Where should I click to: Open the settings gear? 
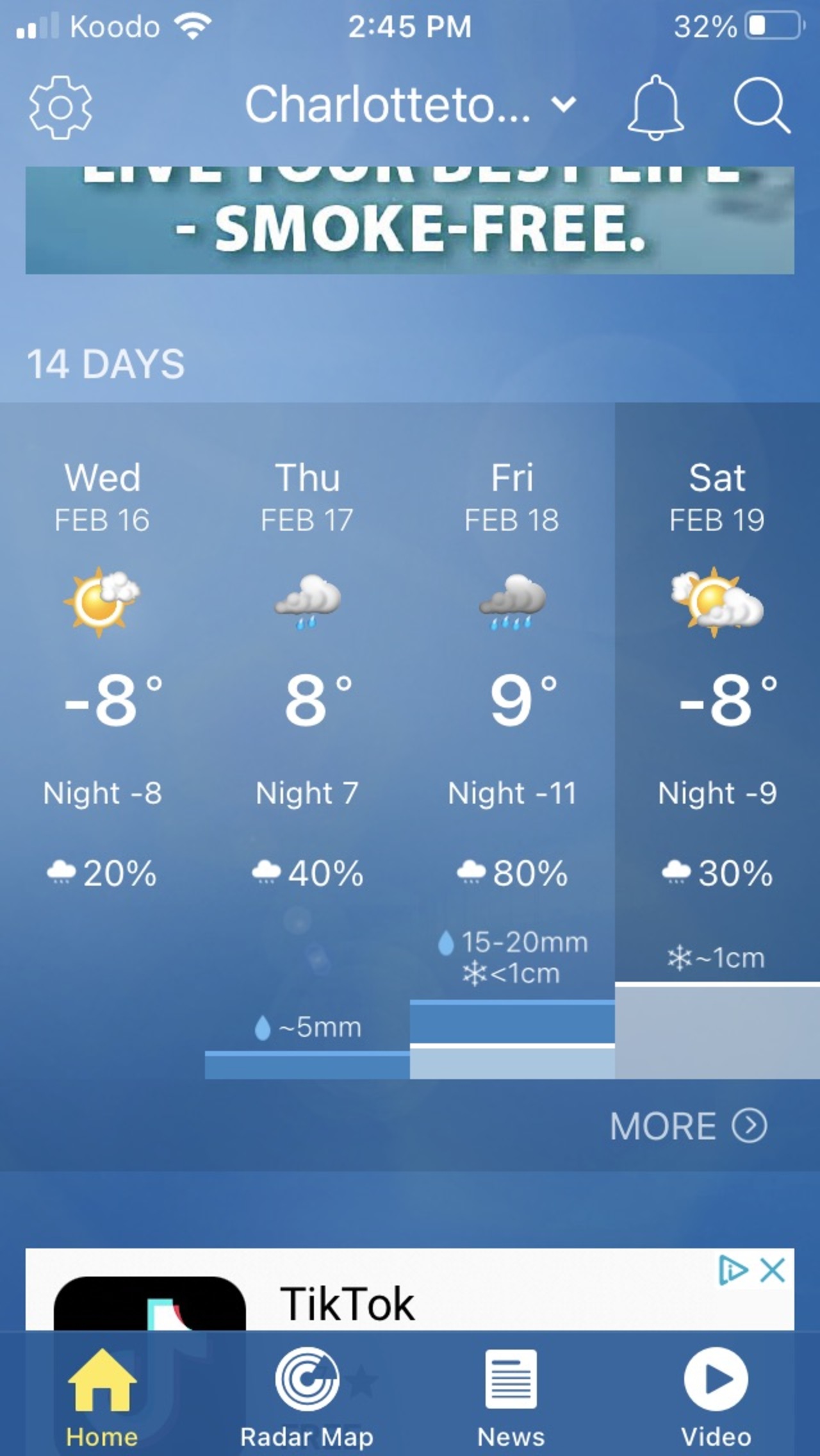pyautogui.click(x=60, y=107)
